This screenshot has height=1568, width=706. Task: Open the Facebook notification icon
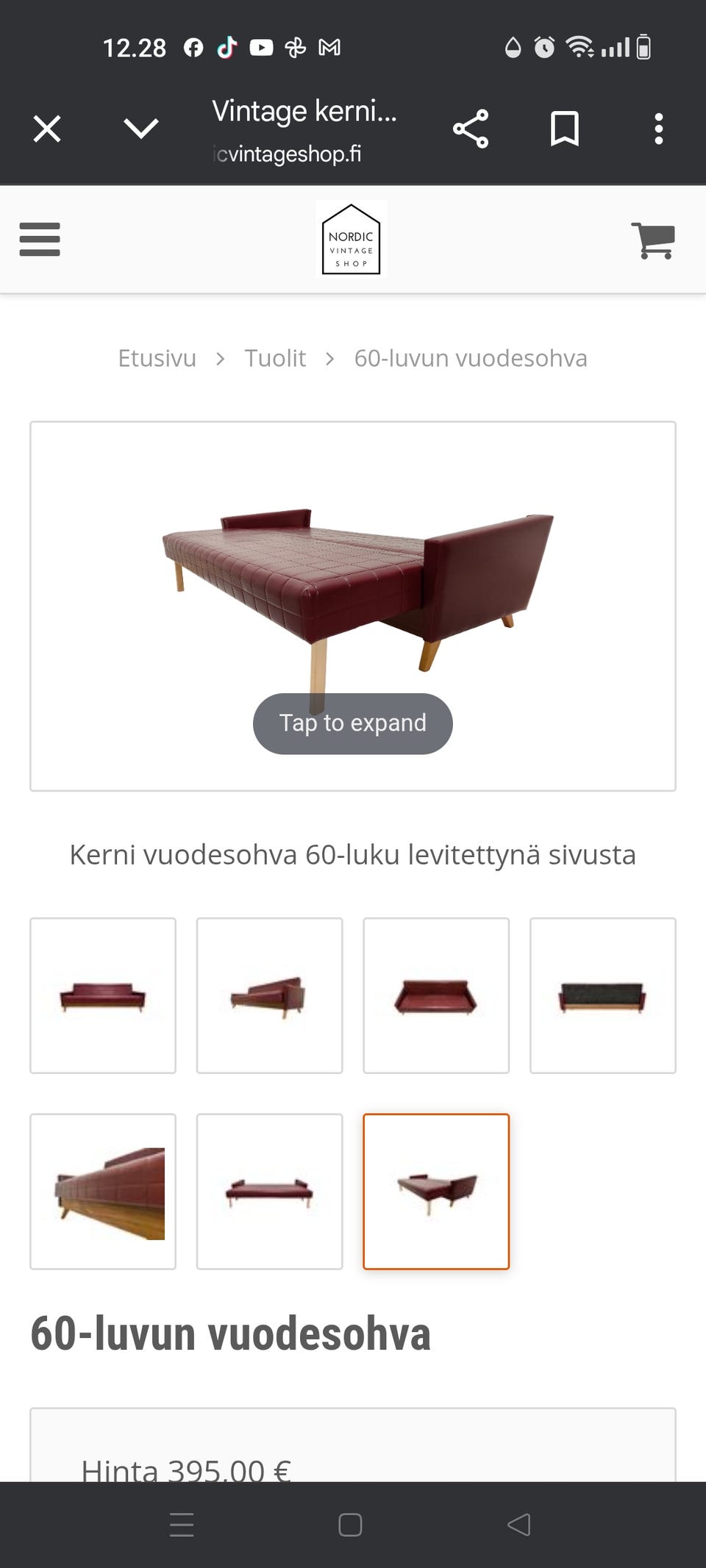(x=193, y=47)
